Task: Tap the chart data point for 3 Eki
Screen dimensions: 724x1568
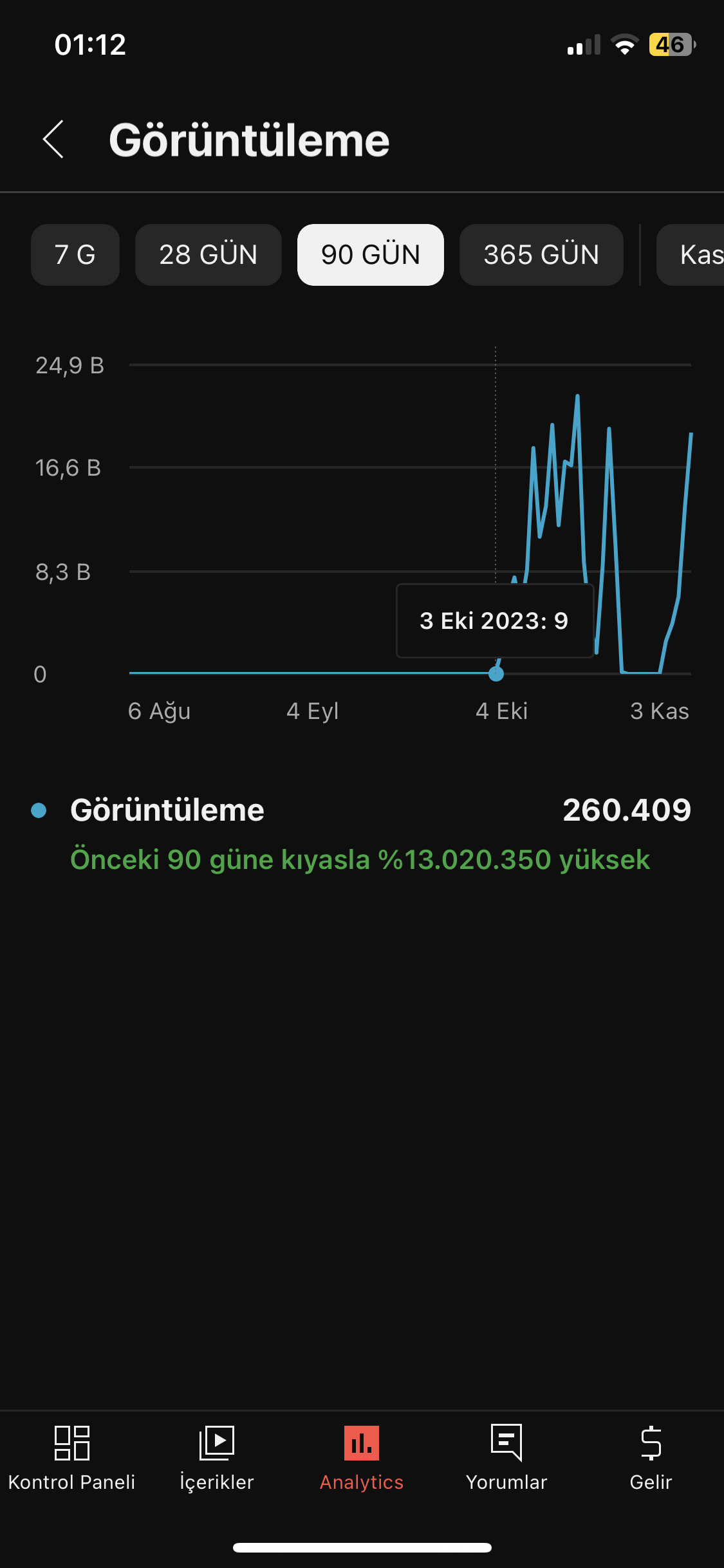Action: 496,674
